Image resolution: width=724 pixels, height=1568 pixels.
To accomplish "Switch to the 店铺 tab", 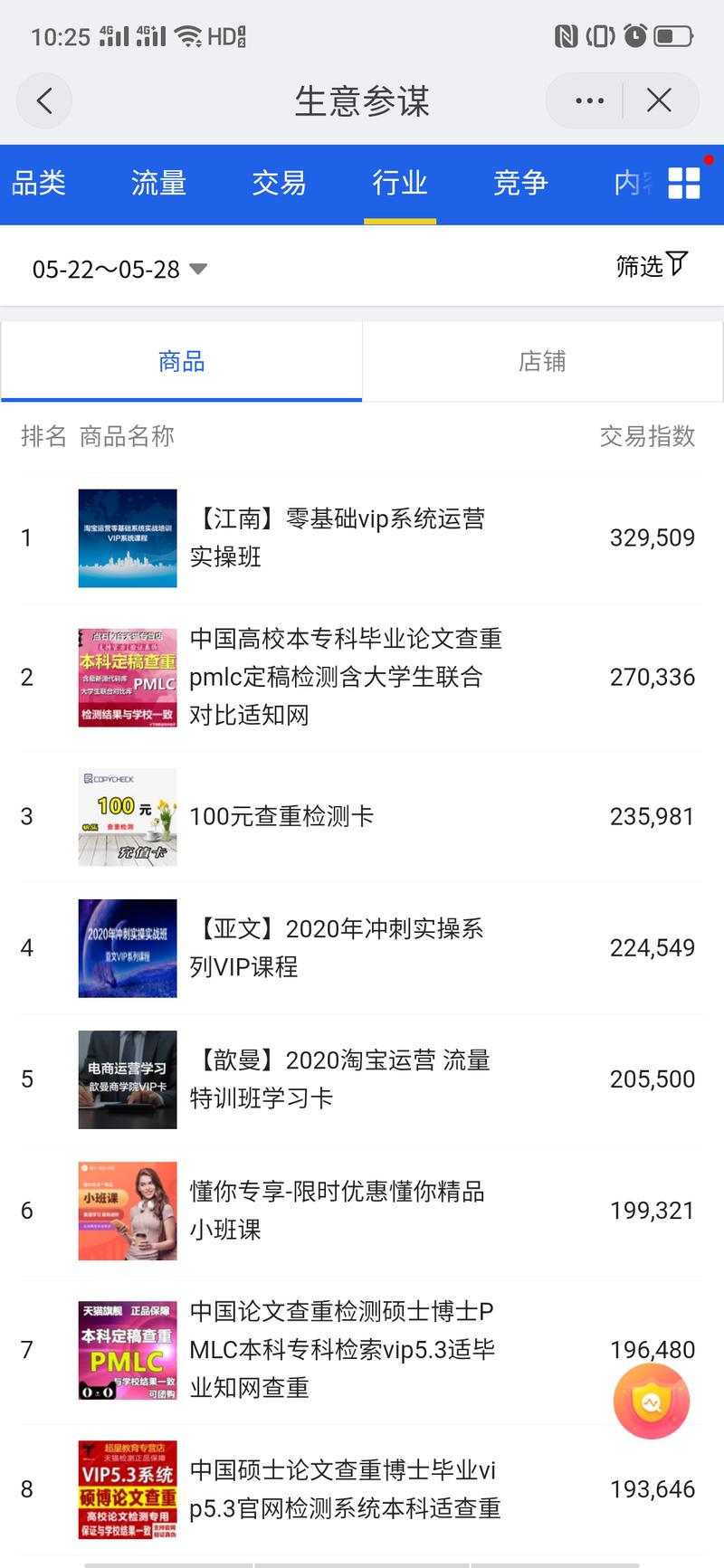I will (541, 361).
